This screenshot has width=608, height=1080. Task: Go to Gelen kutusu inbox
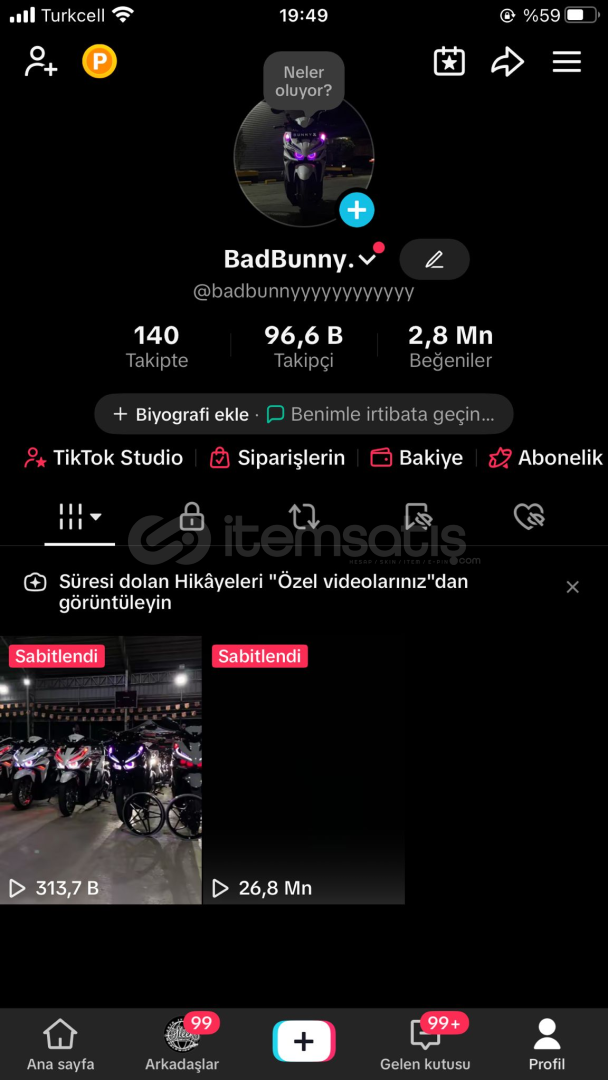pos(425,1042)
